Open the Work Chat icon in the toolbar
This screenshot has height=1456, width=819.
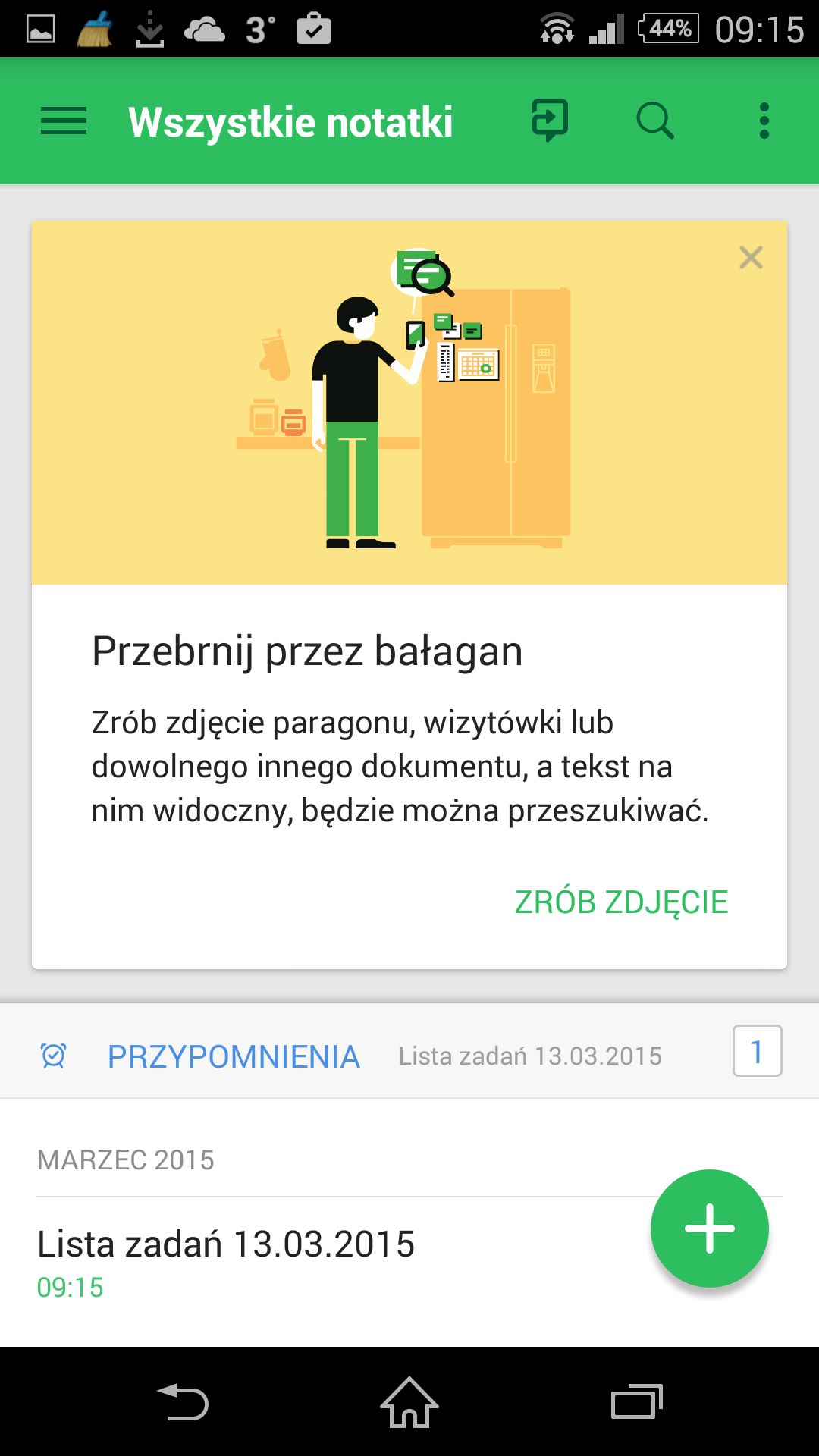(550, 120)
